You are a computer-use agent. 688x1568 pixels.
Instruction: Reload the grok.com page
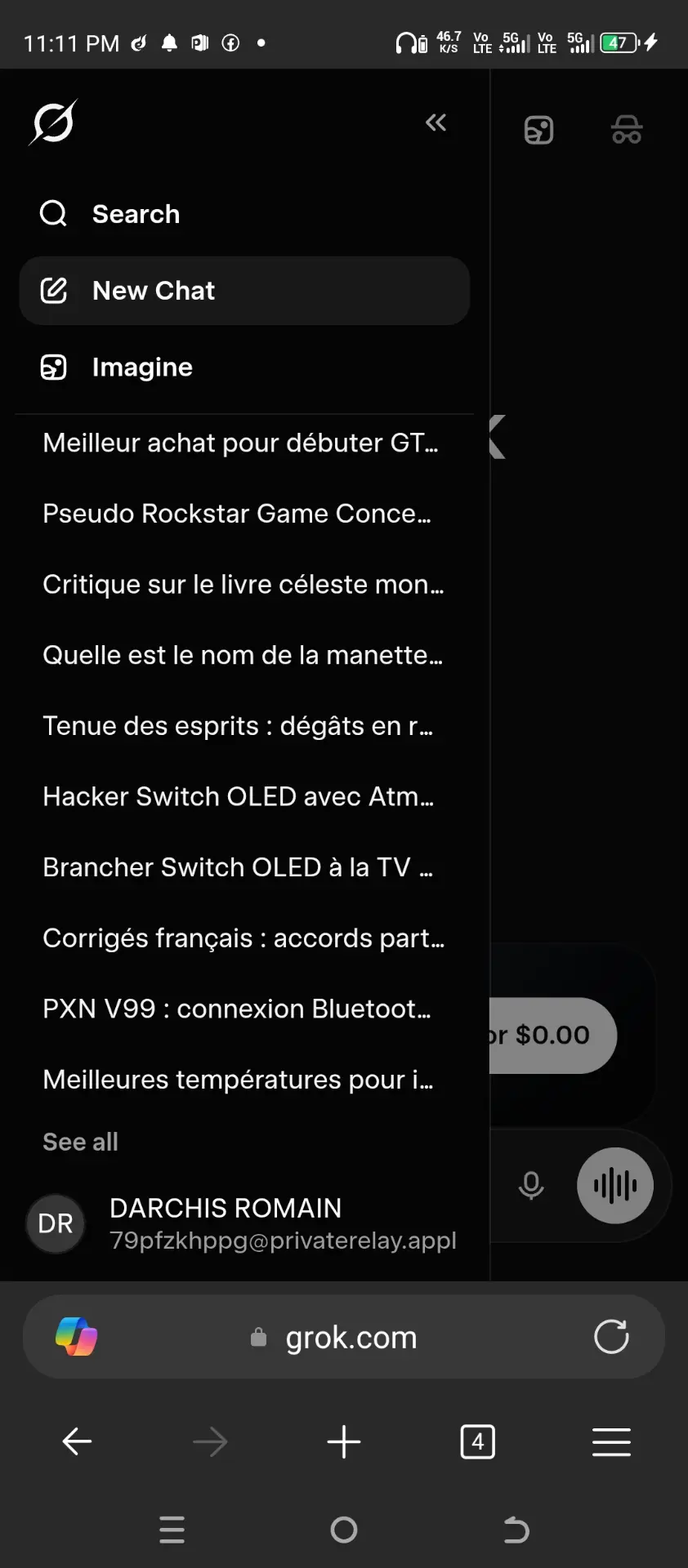click(611, 1337)
